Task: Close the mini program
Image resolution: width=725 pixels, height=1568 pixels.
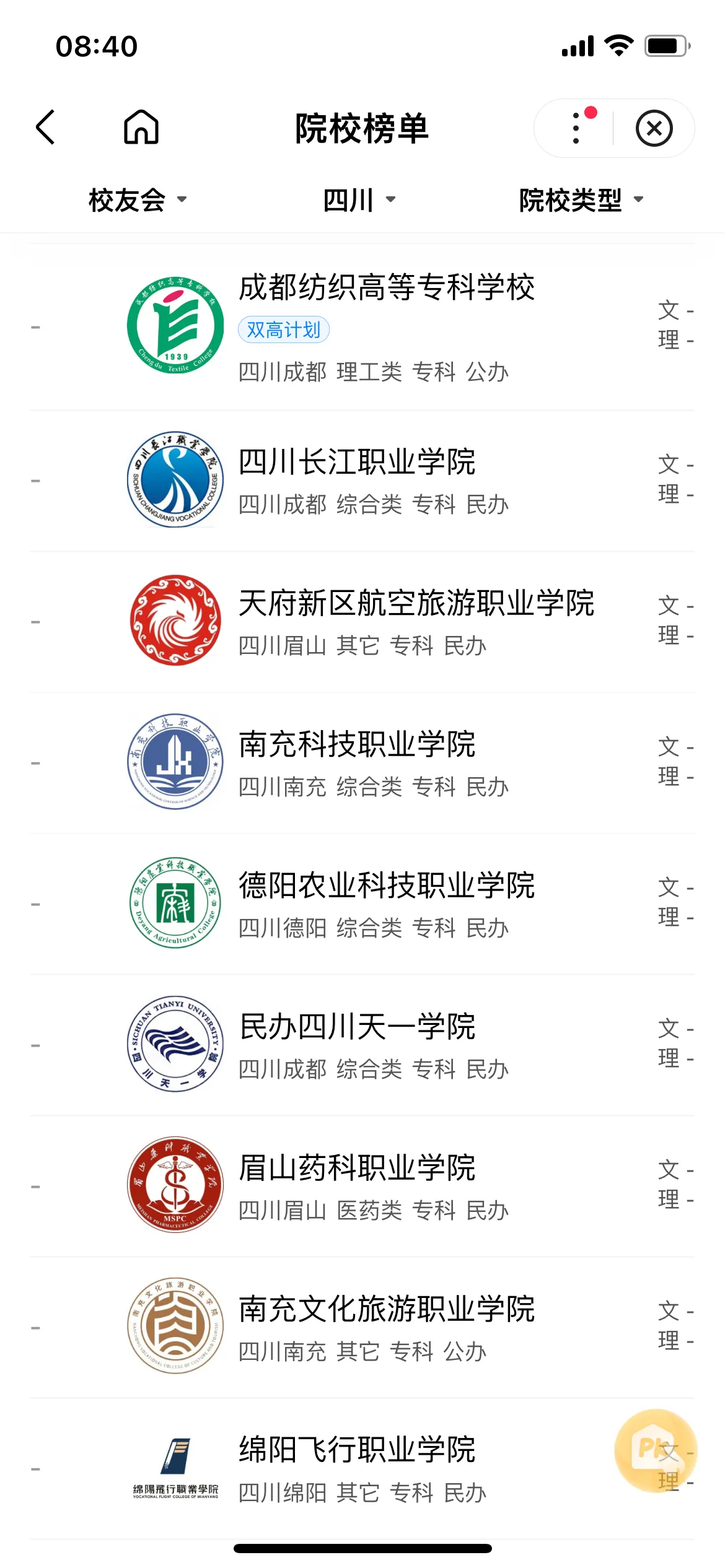Action: pyautogui.click(x=654, y=128)
